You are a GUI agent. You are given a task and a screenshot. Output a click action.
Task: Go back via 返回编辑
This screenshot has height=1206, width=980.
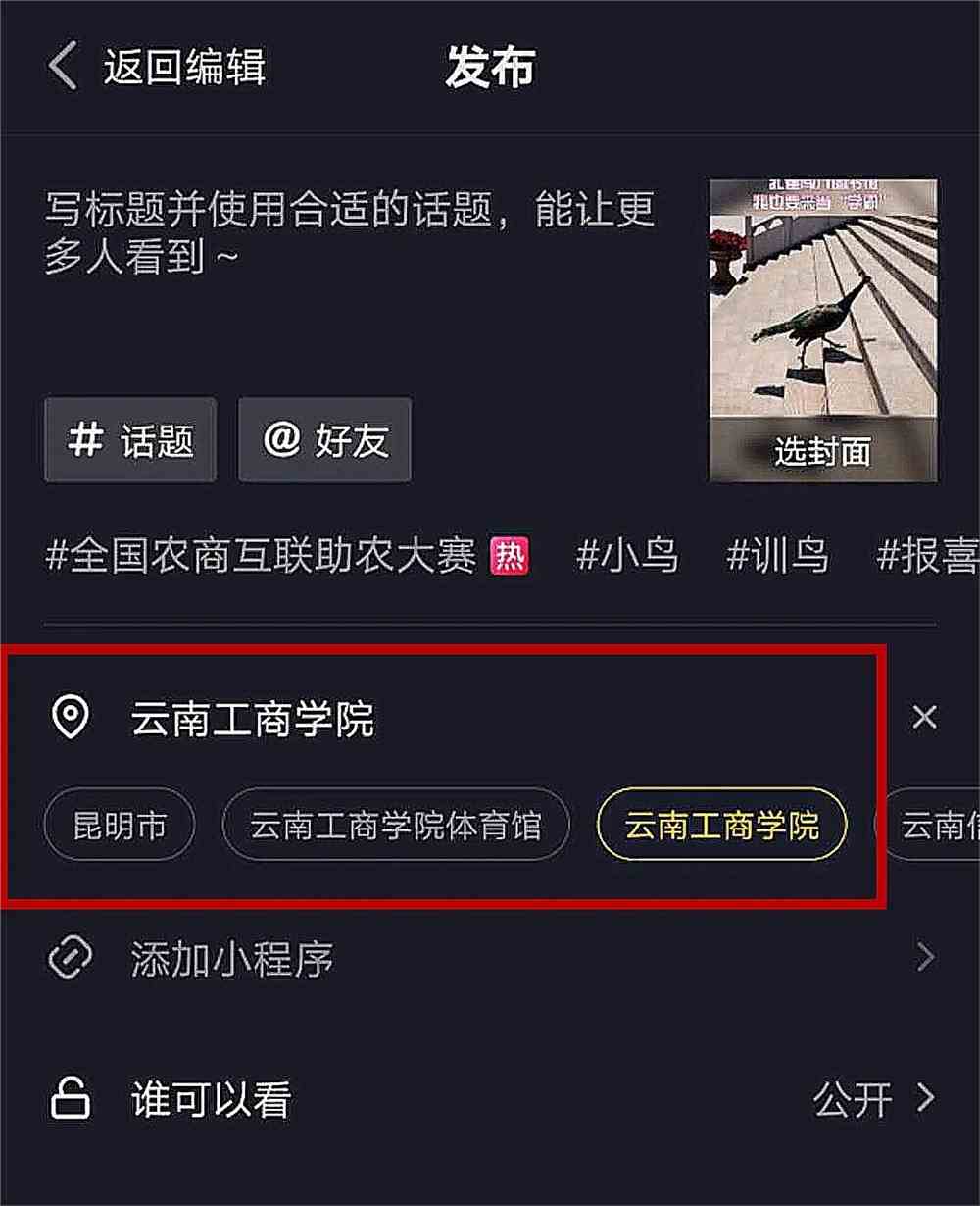pos(157,68)
